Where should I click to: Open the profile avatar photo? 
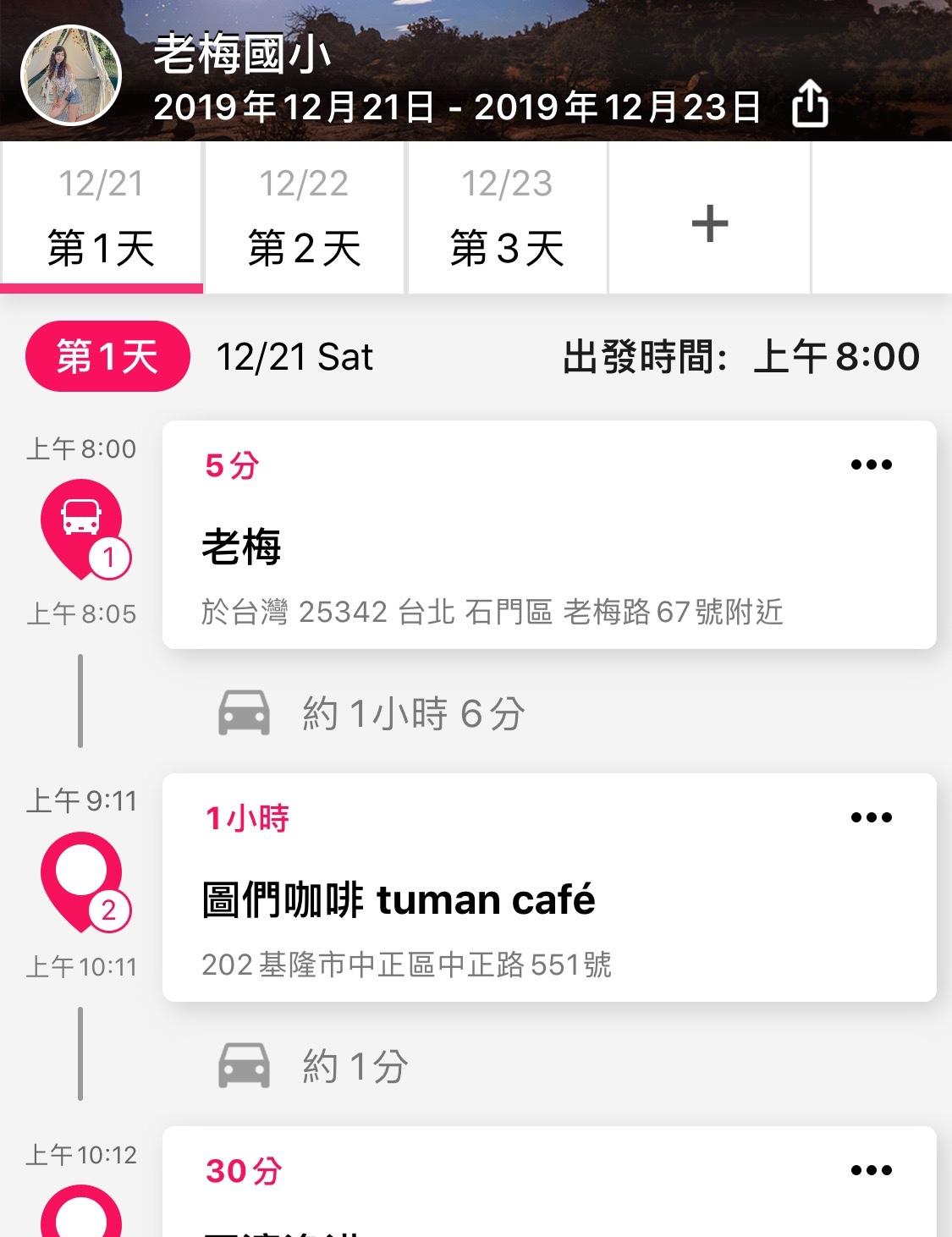[x=71, y=76]
